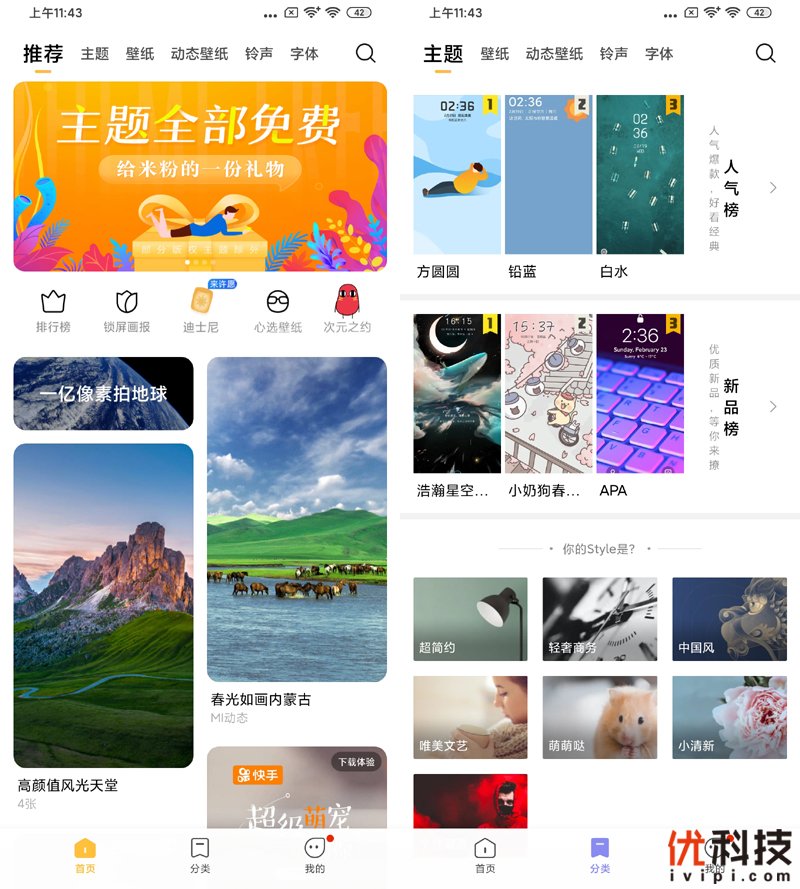Tap the search magnifier icon
Screen dimensions: 800x889
coord(366,53)
